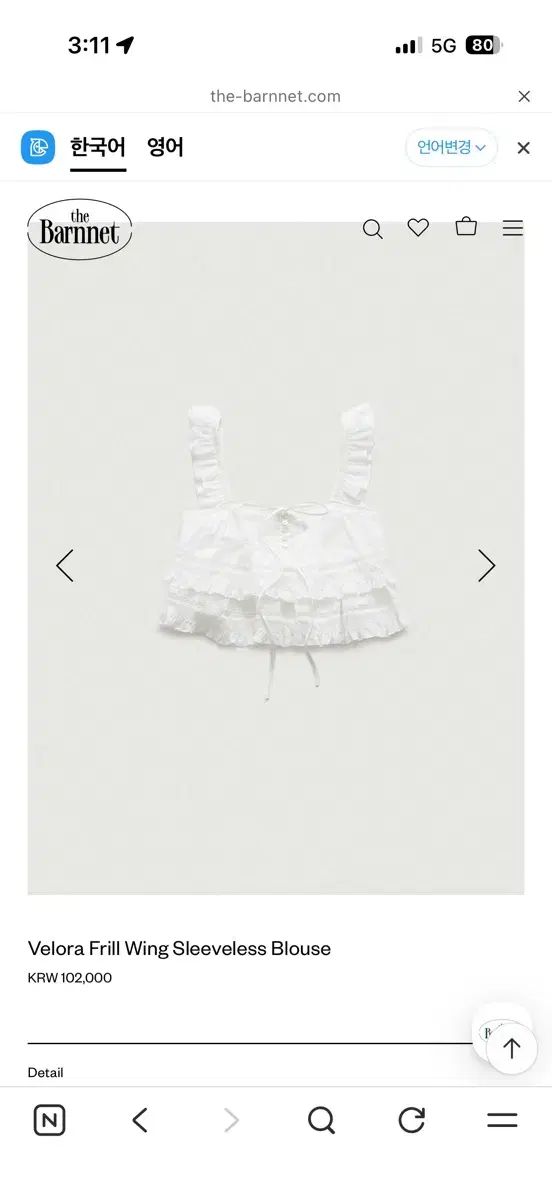Switch to the 영어 translation tab

(x=166, y=147)
